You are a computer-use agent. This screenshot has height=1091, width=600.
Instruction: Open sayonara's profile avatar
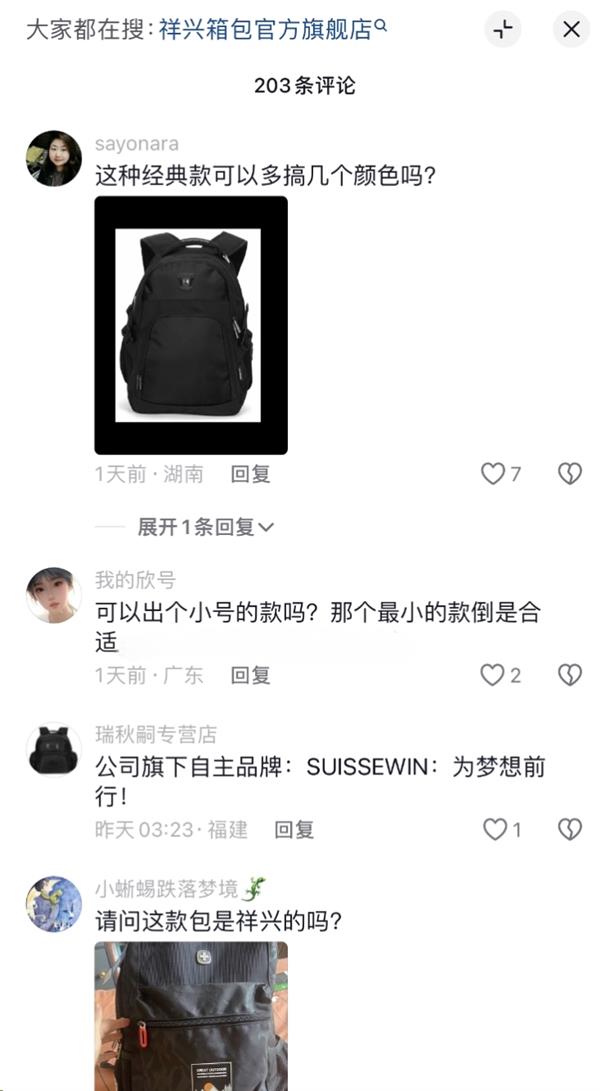(53, 158)
